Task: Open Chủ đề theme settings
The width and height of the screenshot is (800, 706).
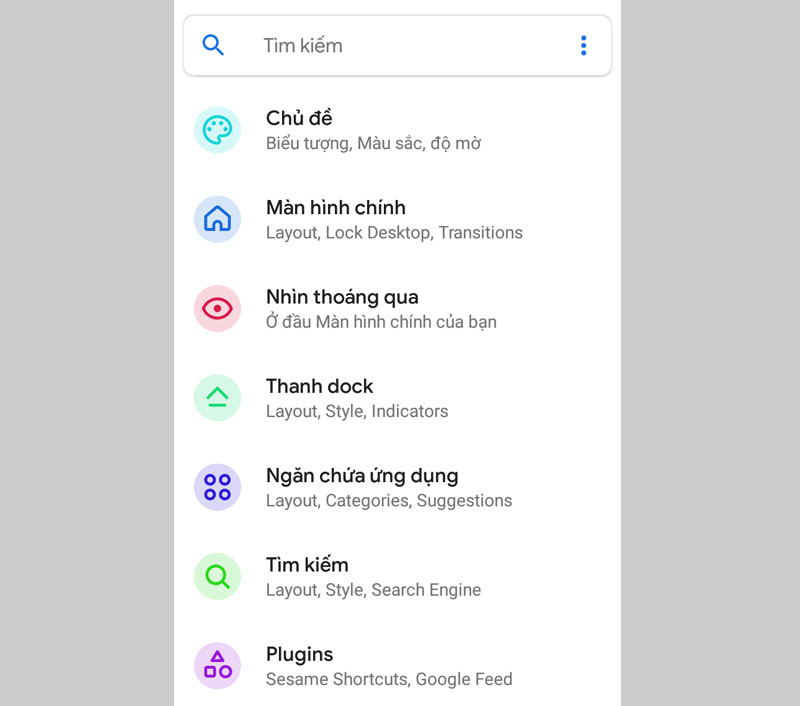Action: click(372, 130)
